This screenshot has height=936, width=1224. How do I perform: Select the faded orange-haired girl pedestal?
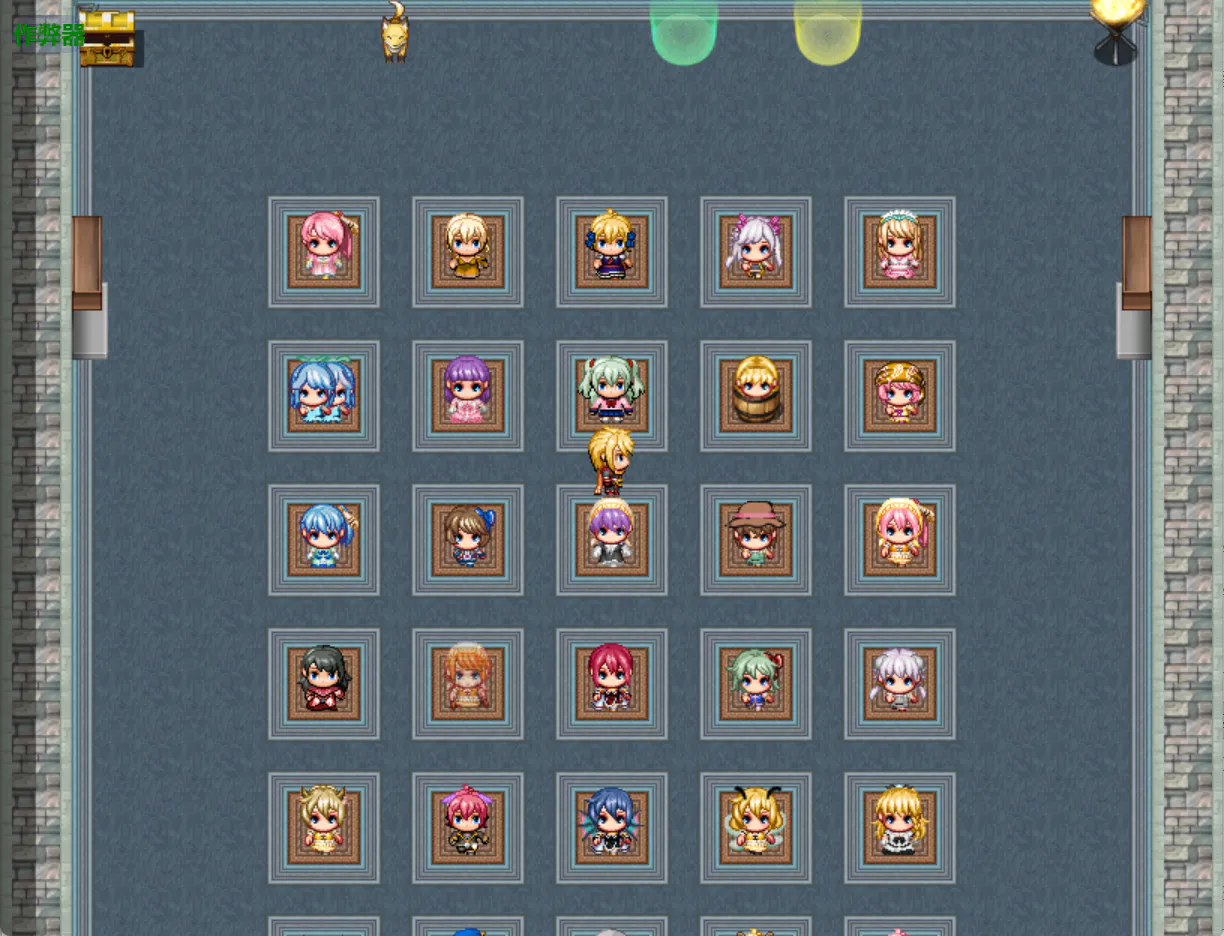[x=468, y=679]
